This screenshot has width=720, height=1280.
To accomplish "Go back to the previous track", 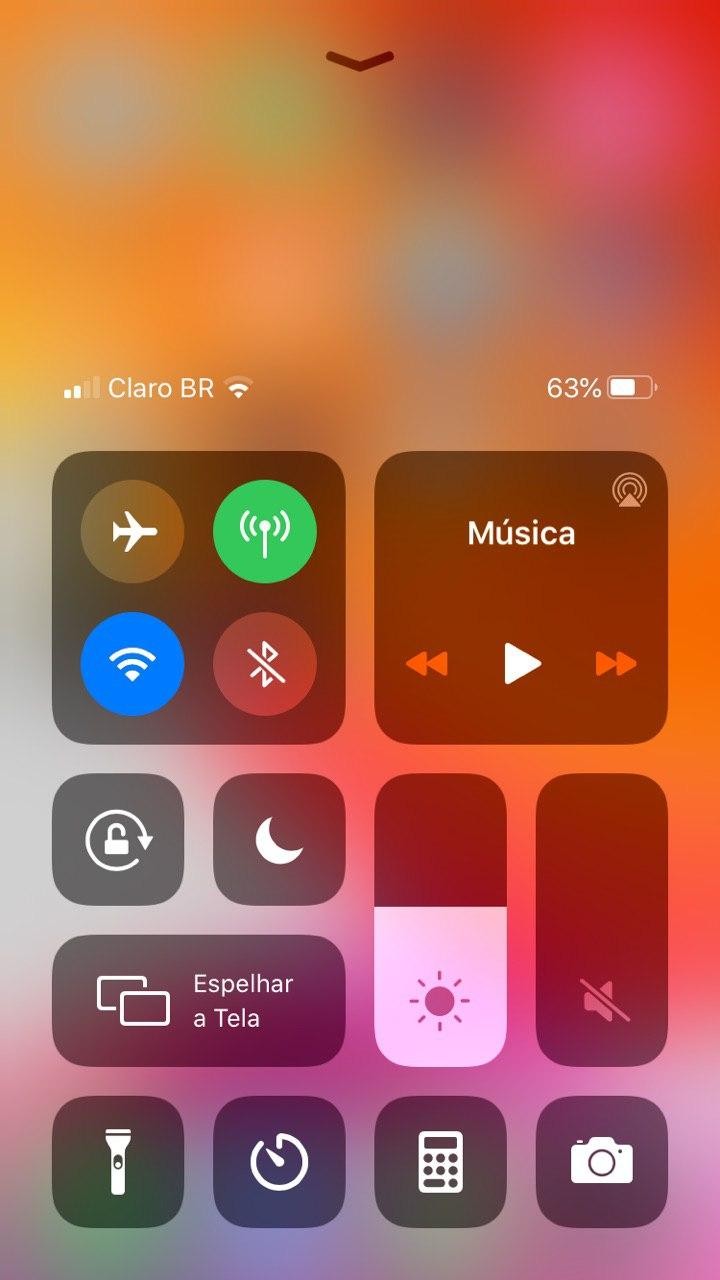I will (427, 664).
